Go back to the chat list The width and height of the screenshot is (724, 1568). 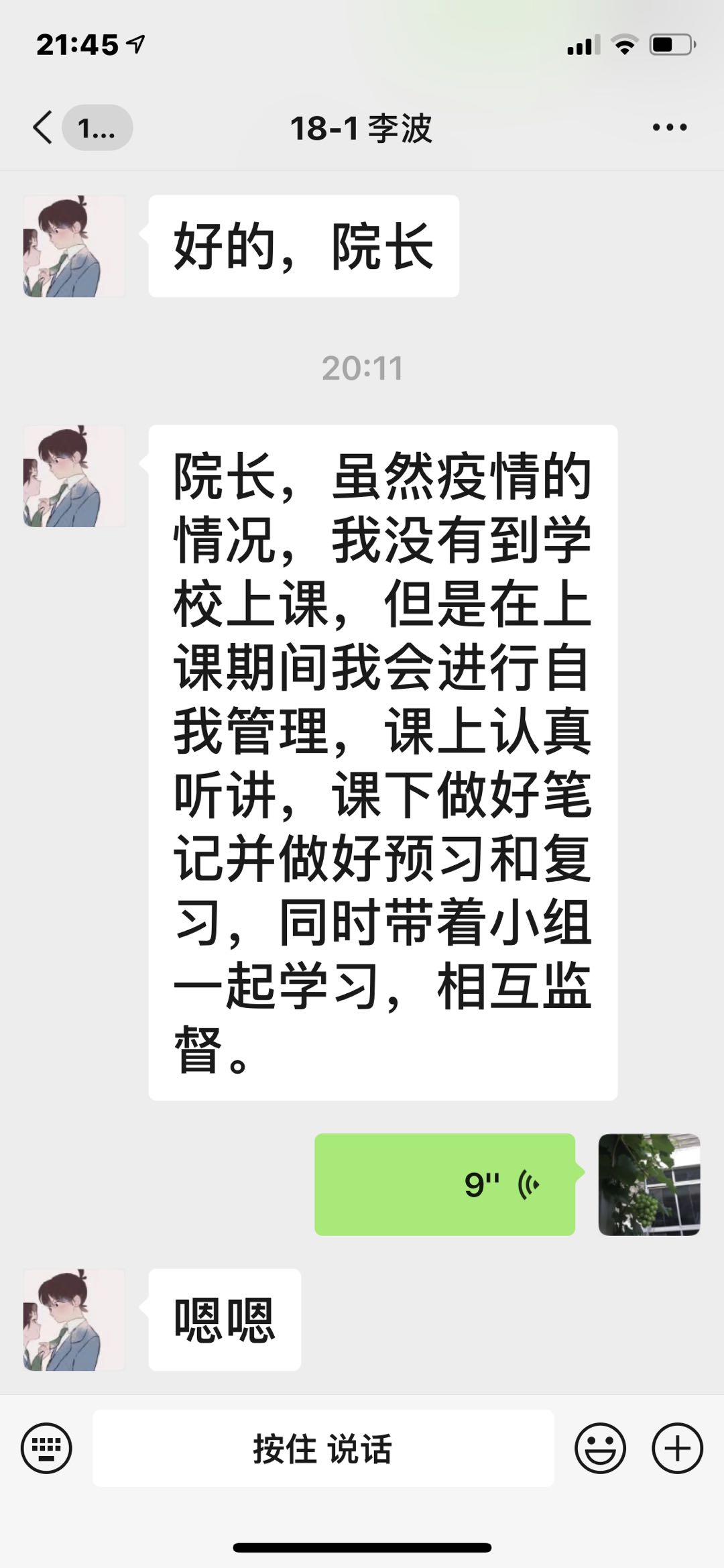tap(44, 127)
